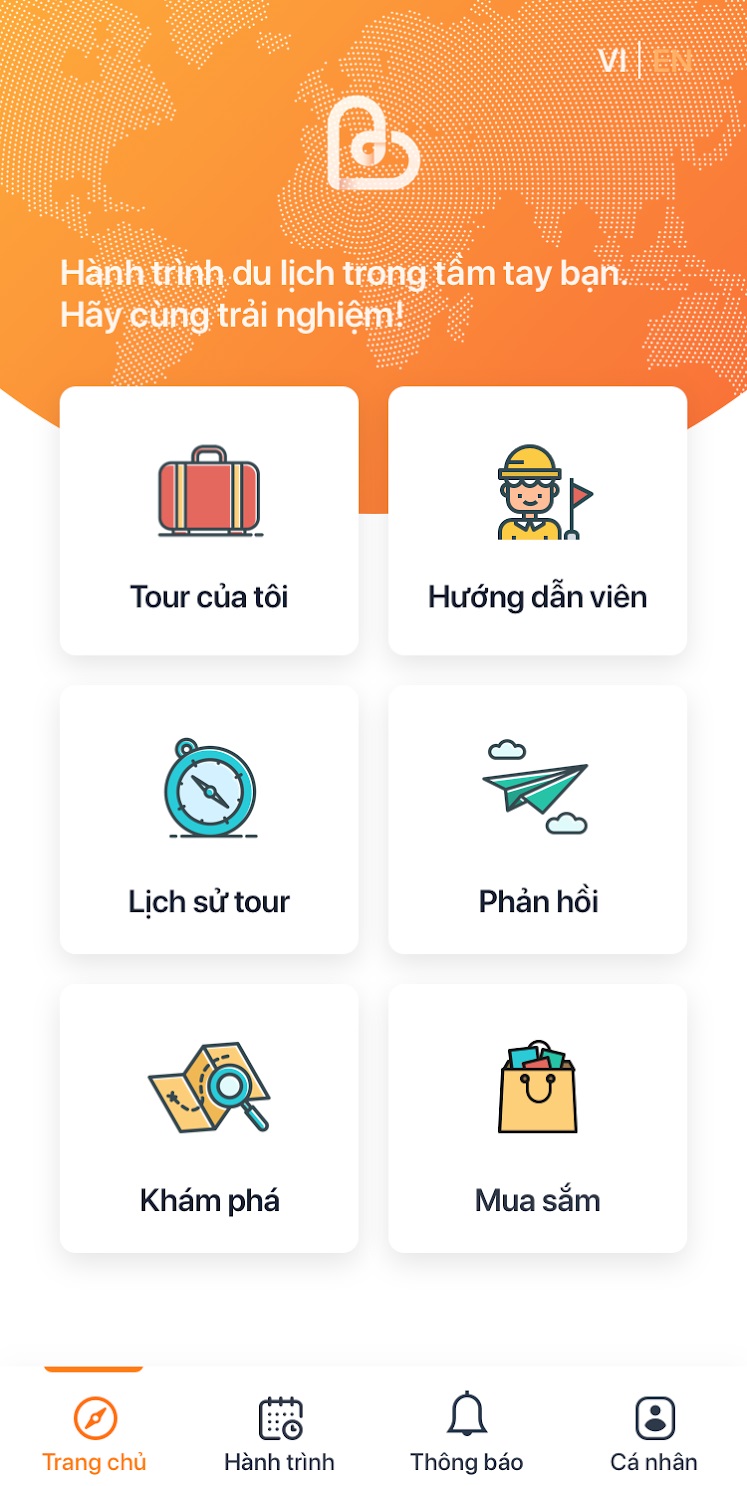Open the Phản hồi feedback card
Viewport: 747px width, 1486px height.
pos(538,820)
